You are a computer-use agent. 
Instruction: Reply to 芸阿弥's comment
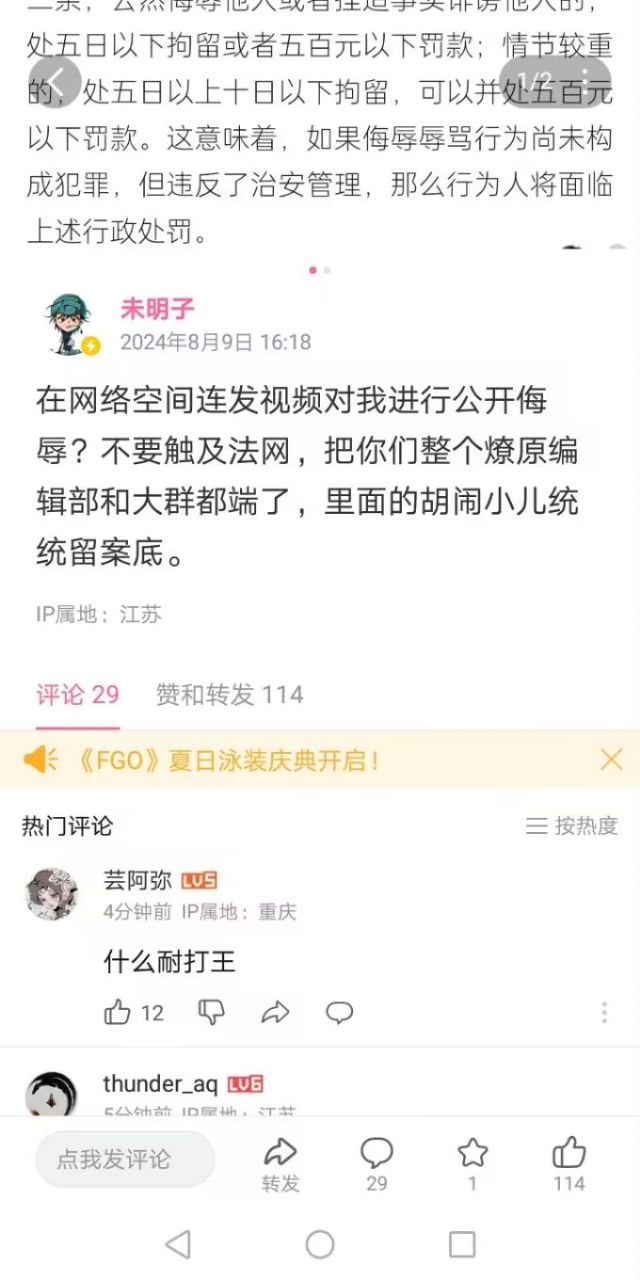[x=340, y=1012]
